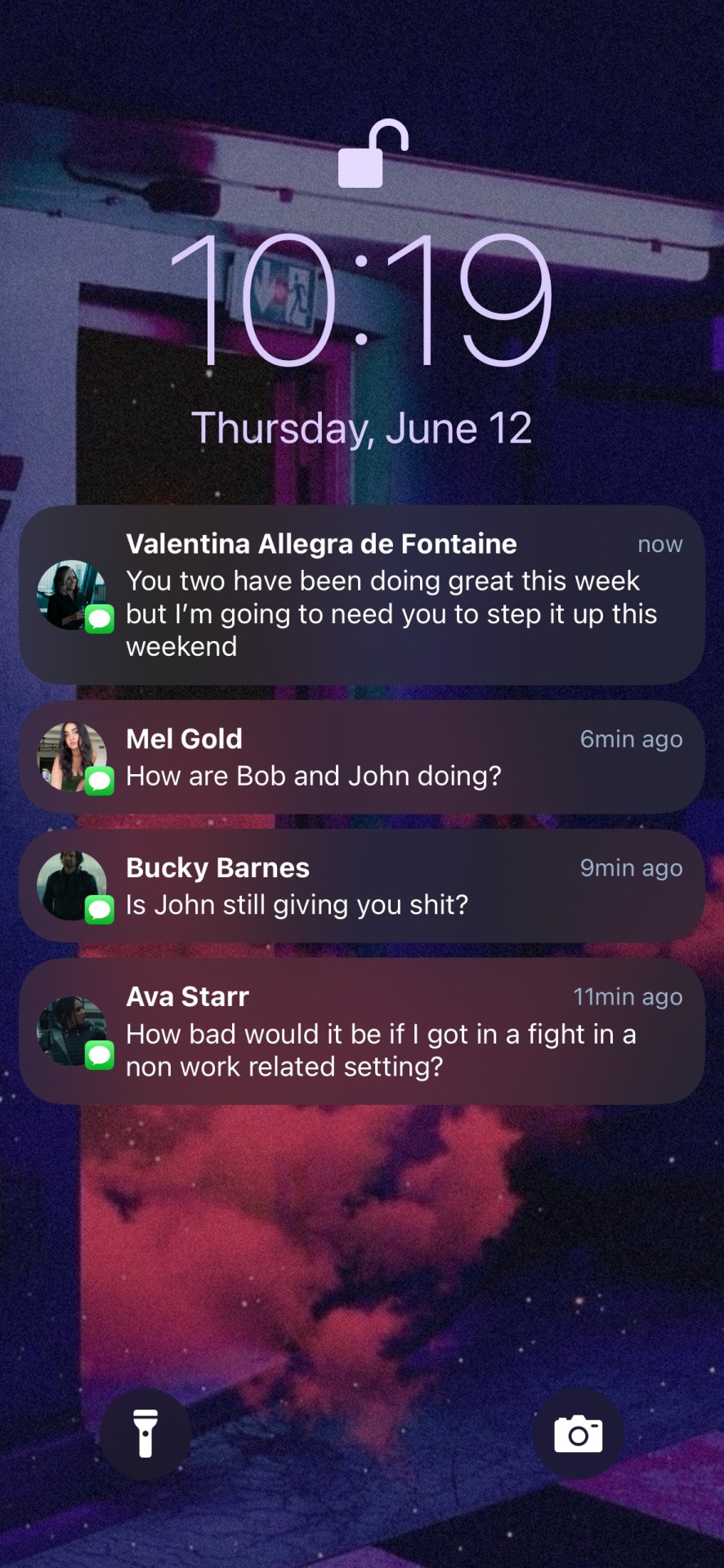Open the camera from lock screen
Viewport: 724px width, 1568px height.
(578, 1434)
